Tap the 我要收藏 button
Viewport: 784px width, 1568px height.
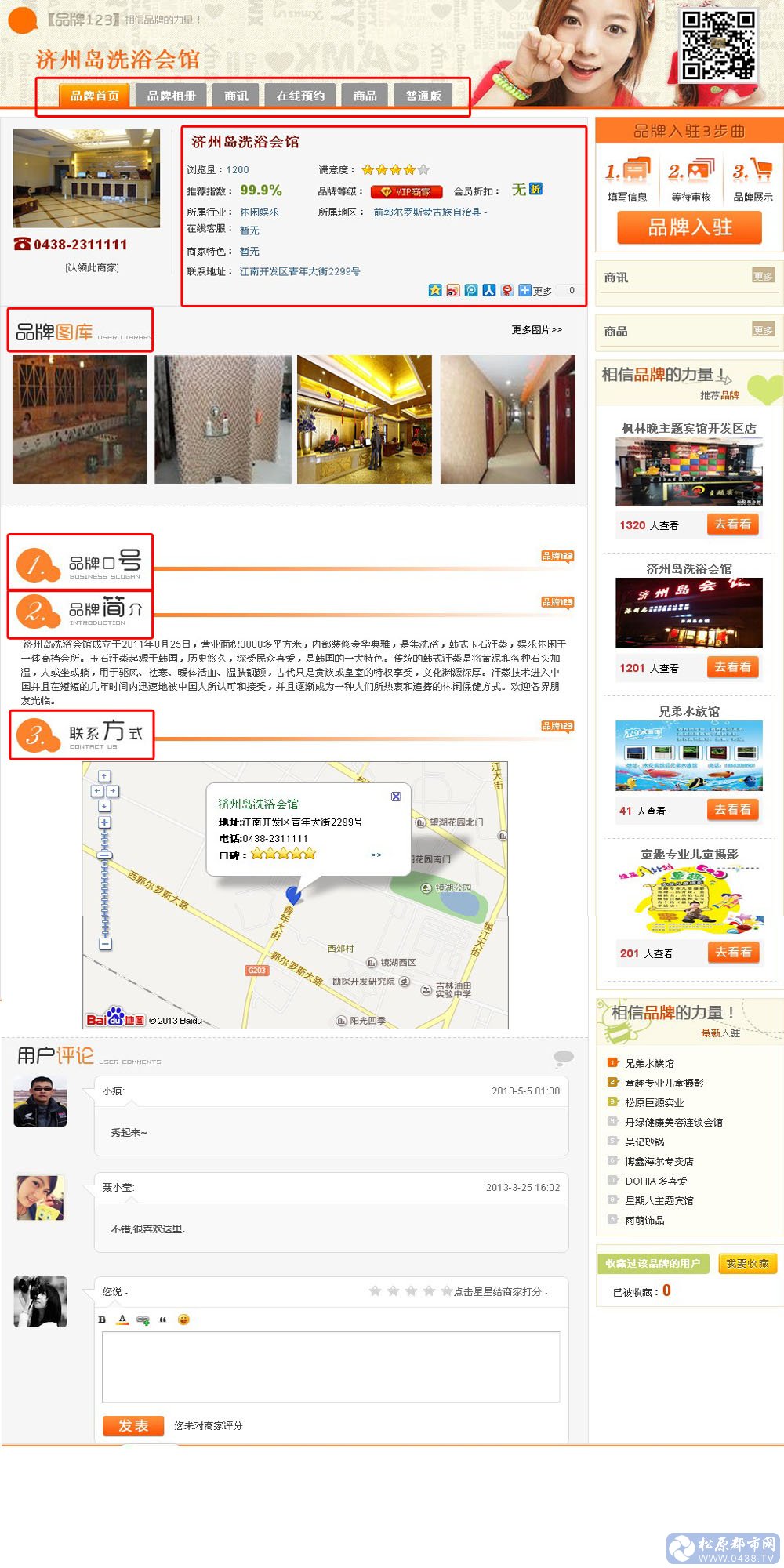point(746,1264)
